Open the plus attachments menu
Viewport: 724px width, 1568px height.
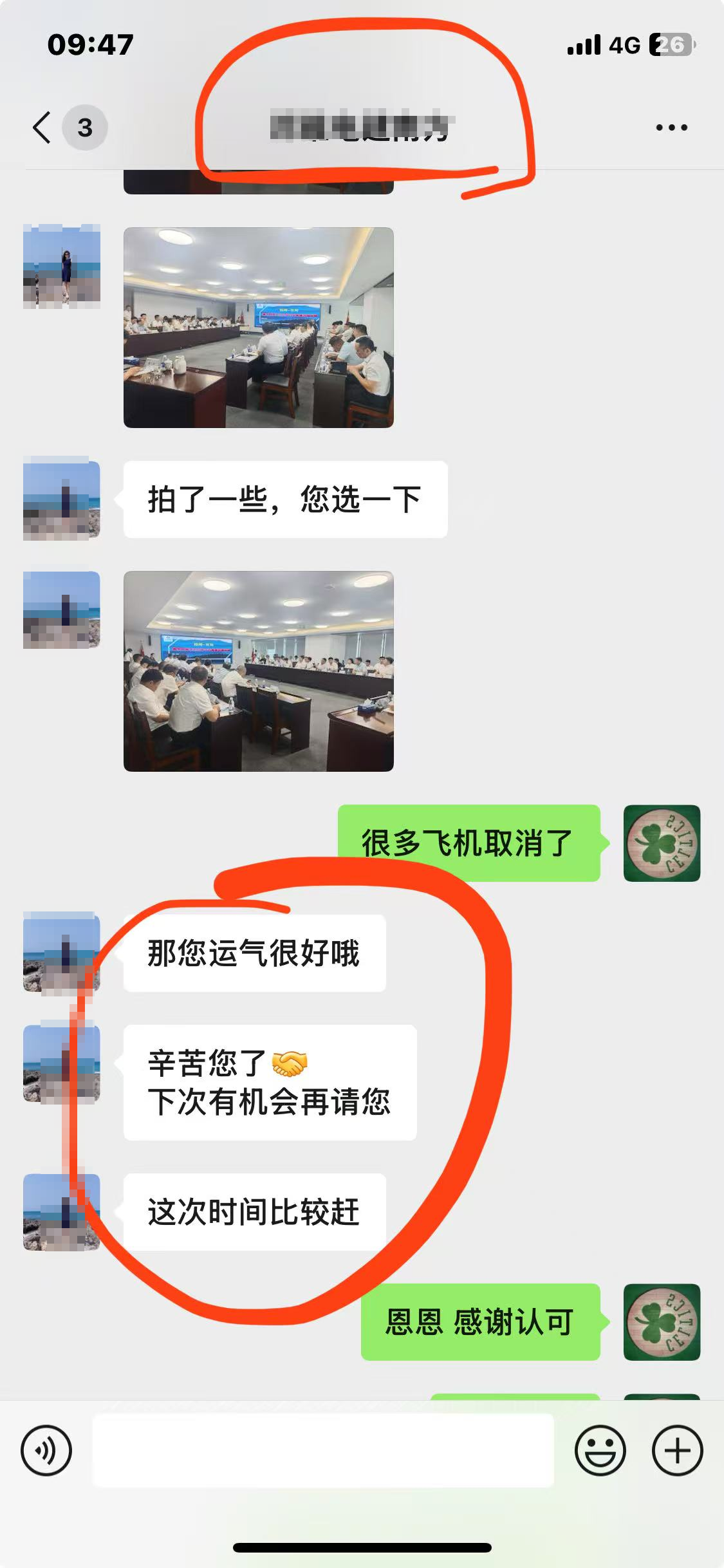pos(677,1450)
